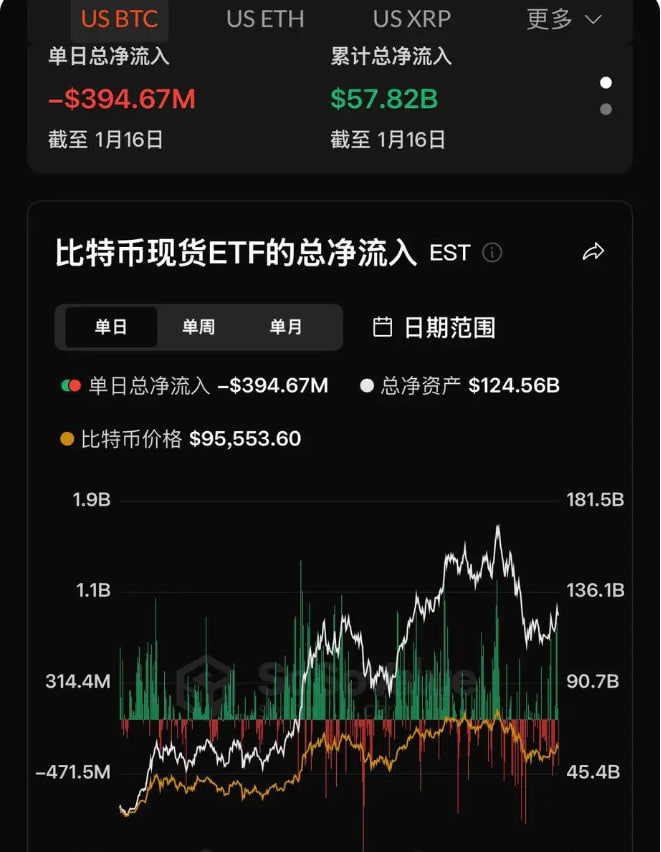The width and height of the screenshot is (661, 852).
Task: Open the US XRP tab
Action: (x=411, y=18)
